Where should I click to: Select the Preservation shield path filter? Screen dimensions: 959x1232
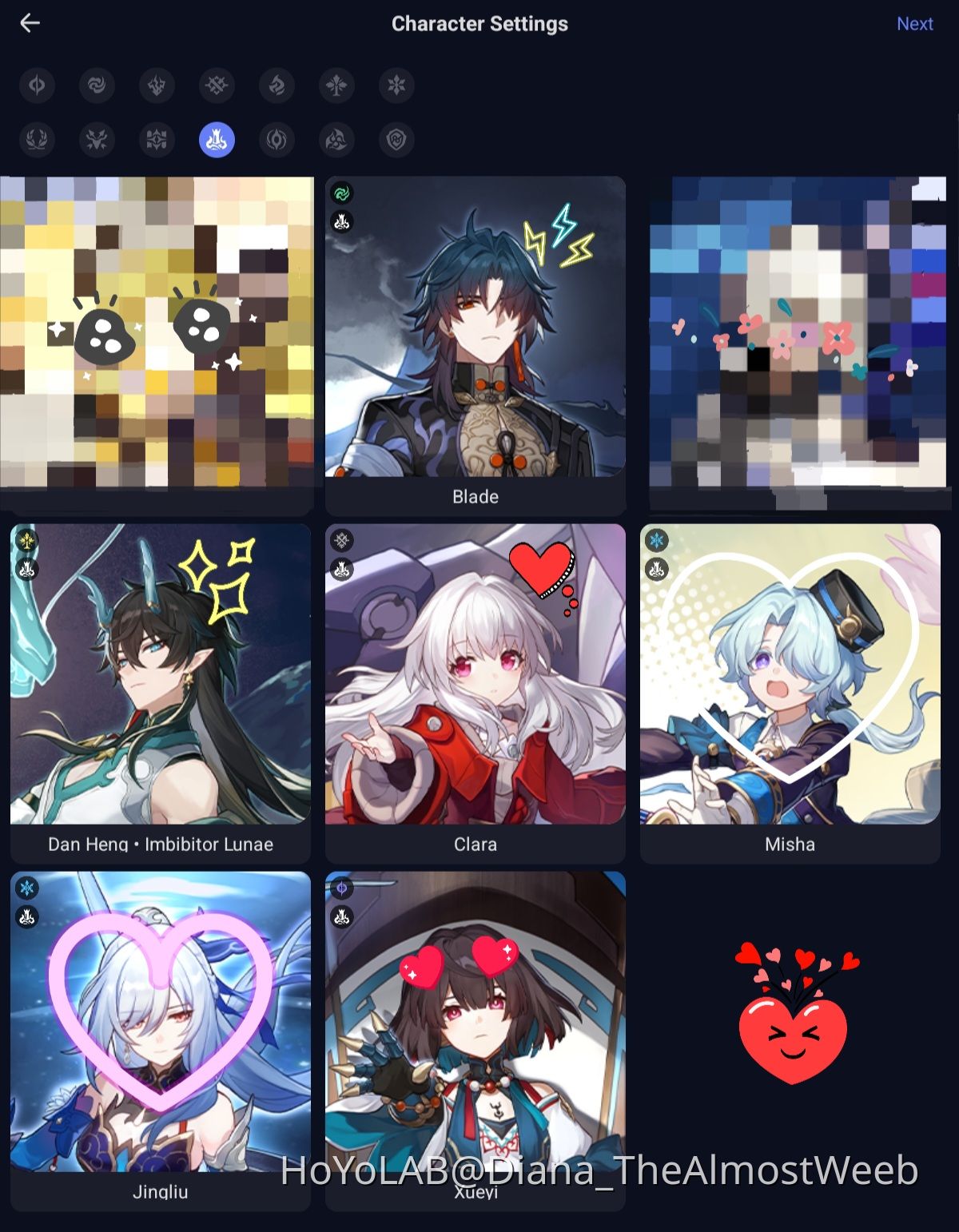click(397, 138)
